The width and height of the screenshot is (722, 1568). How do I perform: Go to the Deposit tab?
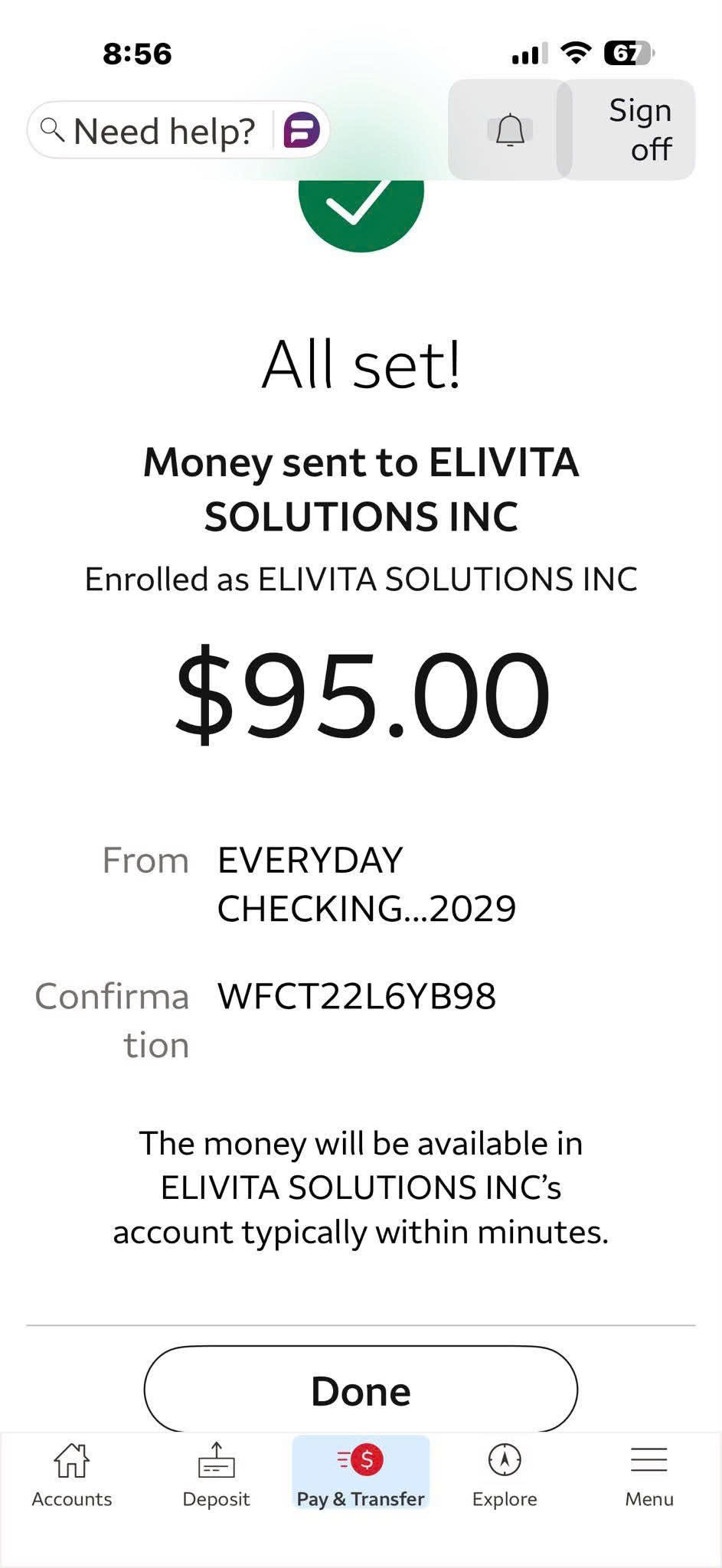216,1475
